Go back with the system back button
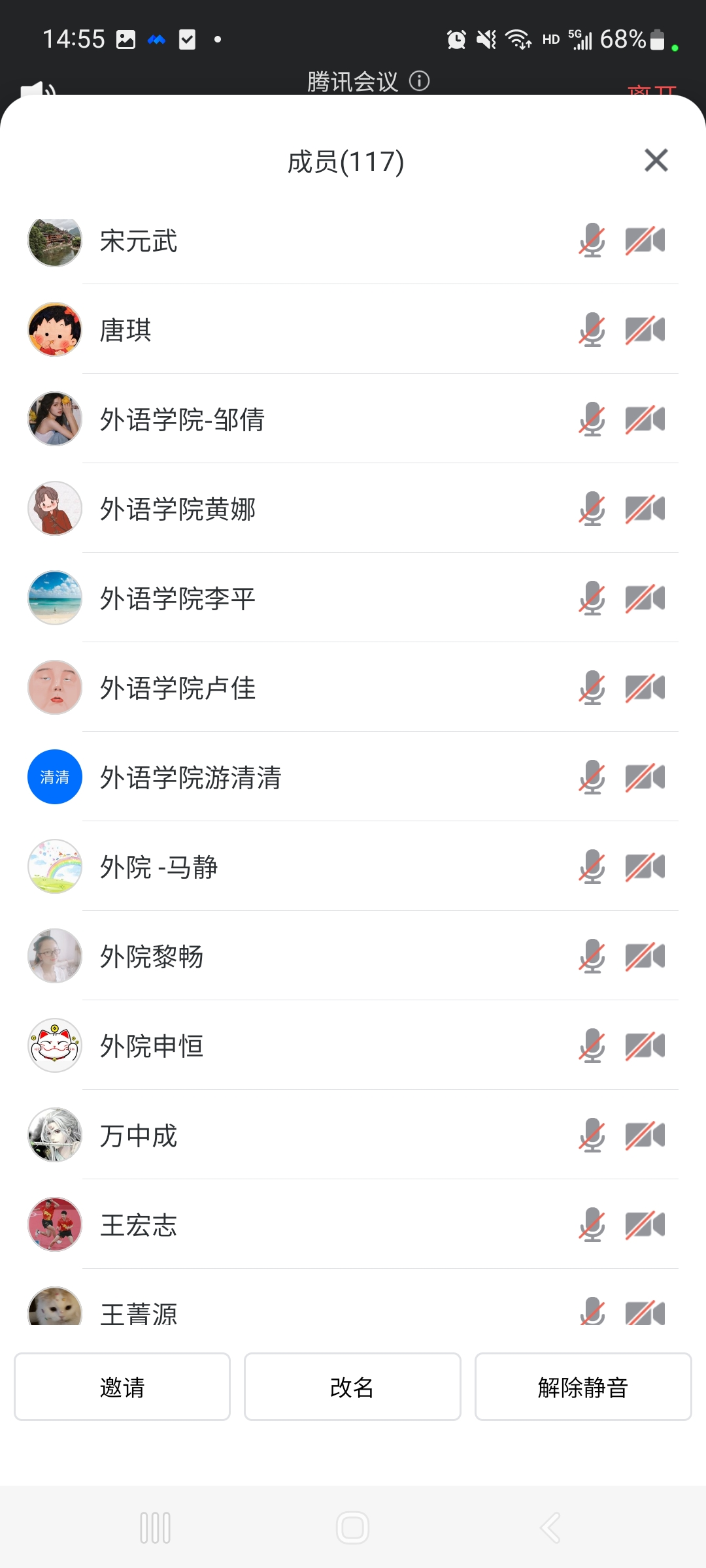 (x=550, y=1527)
